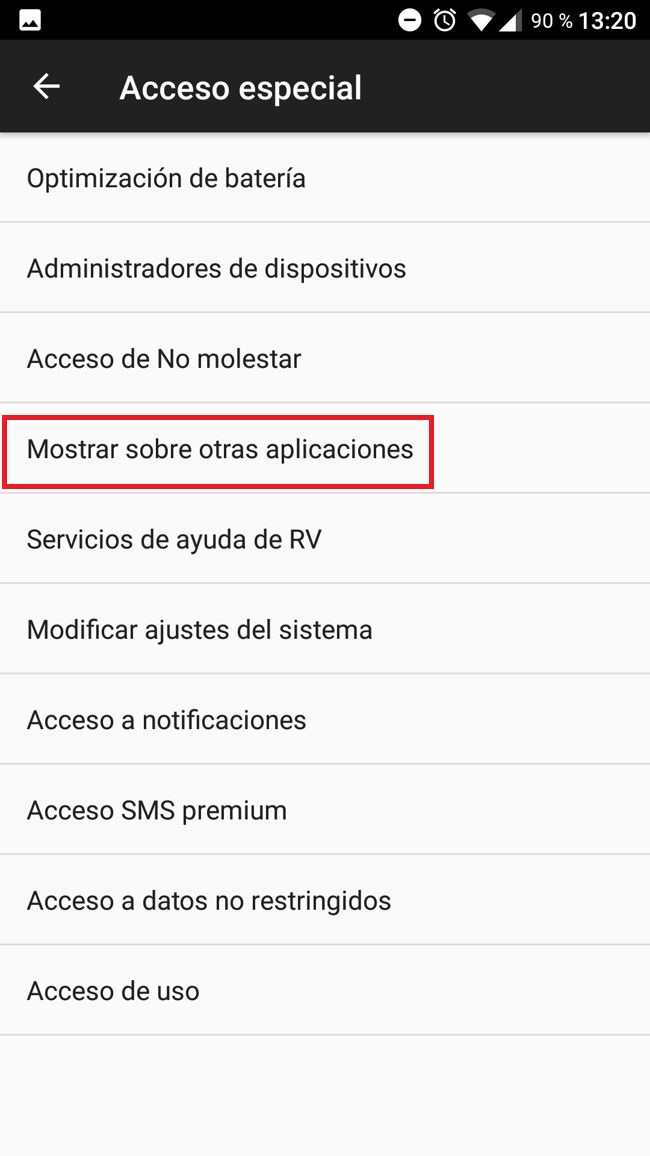Go back from Acceso especial
650x1156 pixels.
coord(47,87)
